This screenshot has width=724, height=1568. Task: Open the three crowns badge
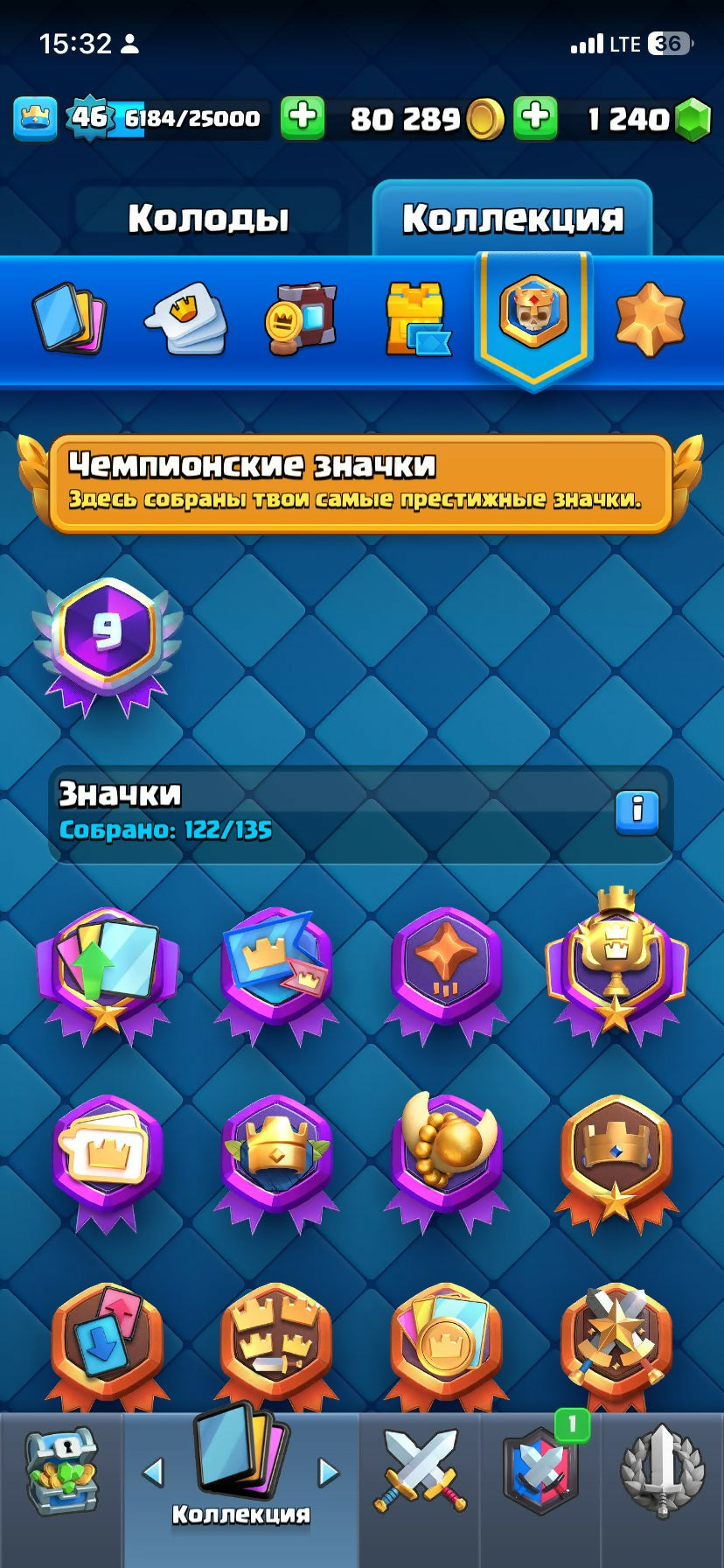(277, 1339)
